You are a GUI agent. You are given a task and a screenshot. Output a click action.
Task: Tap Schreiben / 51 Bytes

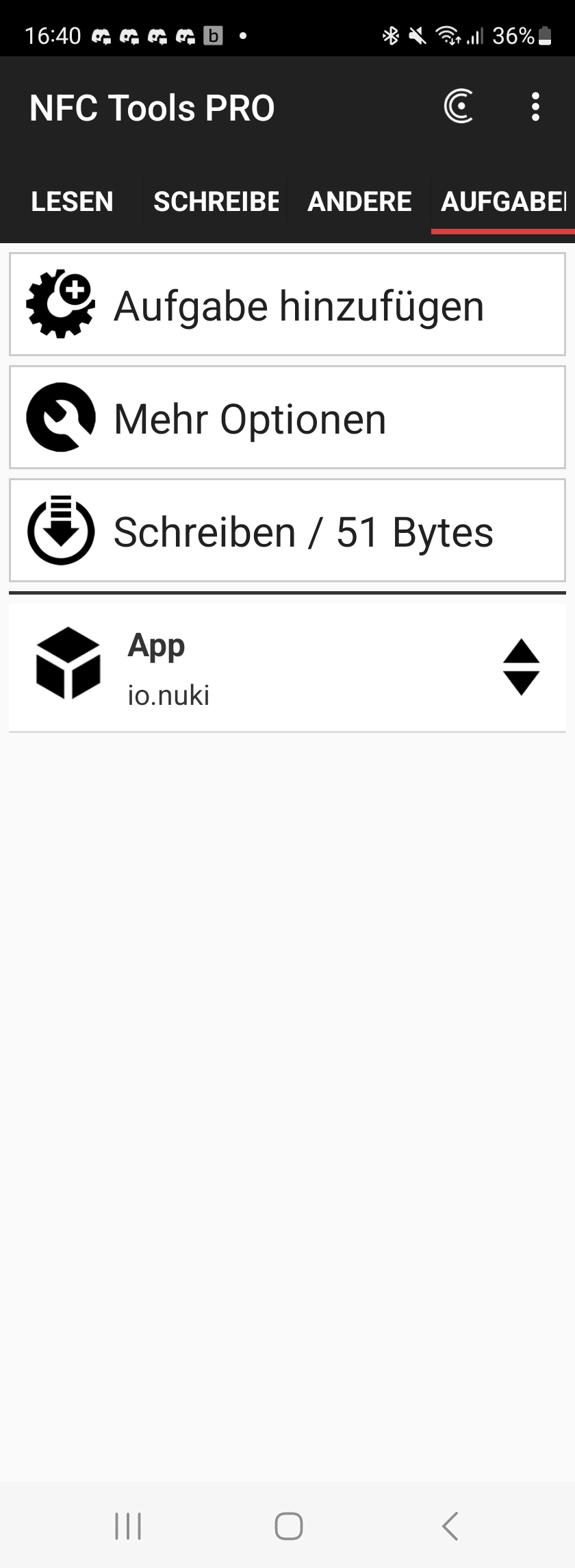tap(287, 532)
